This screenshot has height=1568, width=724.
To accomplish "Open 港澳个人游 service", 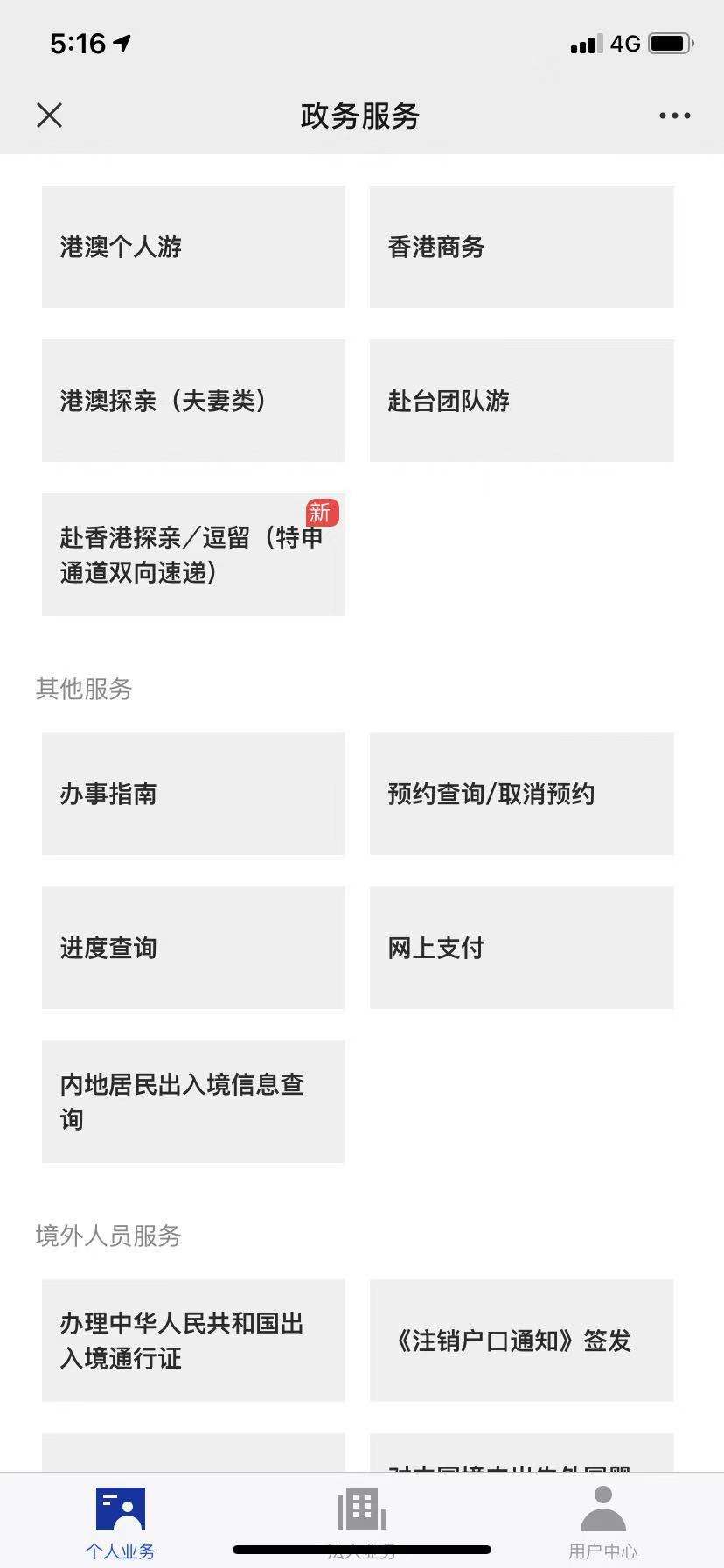I will [x=192, y=247].
